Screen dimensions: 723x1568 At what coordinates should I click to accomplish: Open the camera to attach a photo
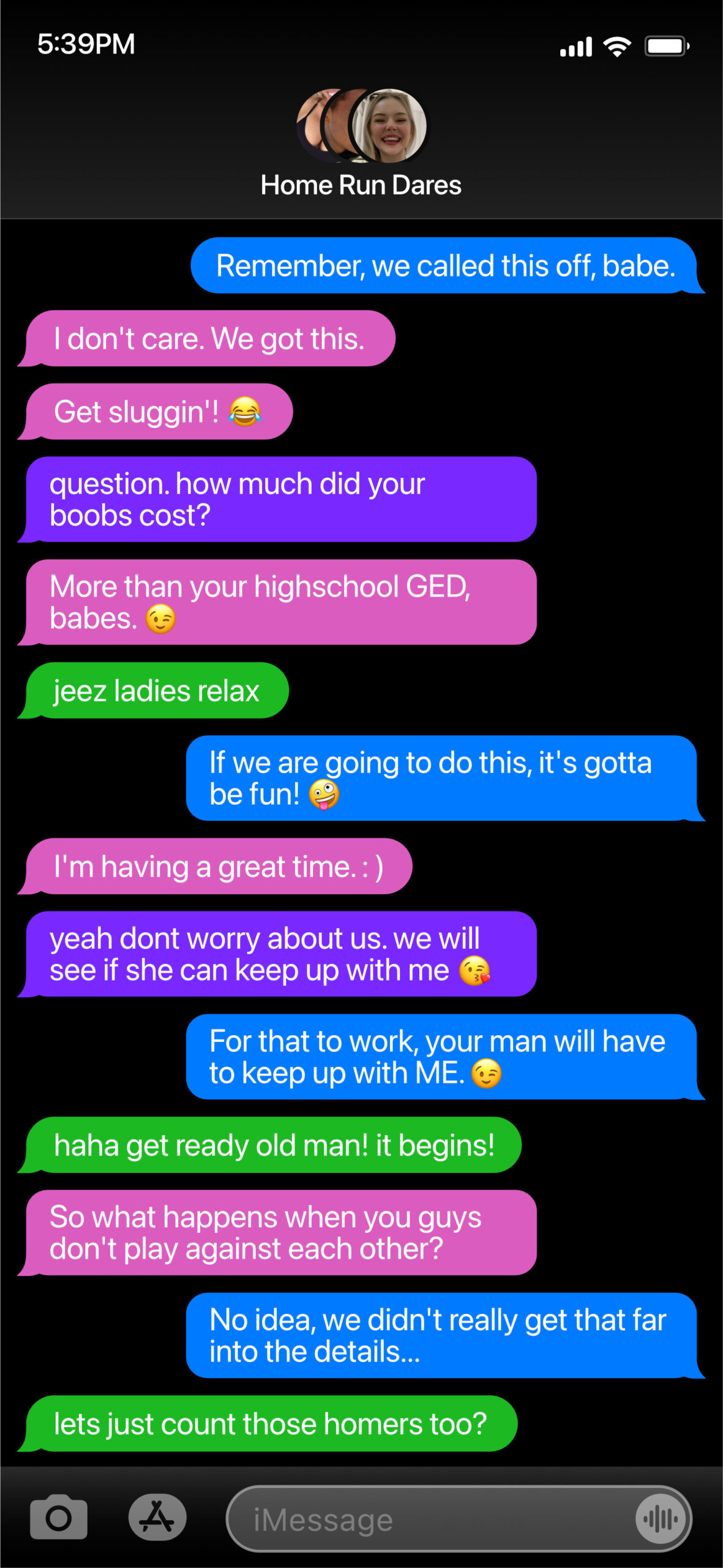(x=59, y=1517)
